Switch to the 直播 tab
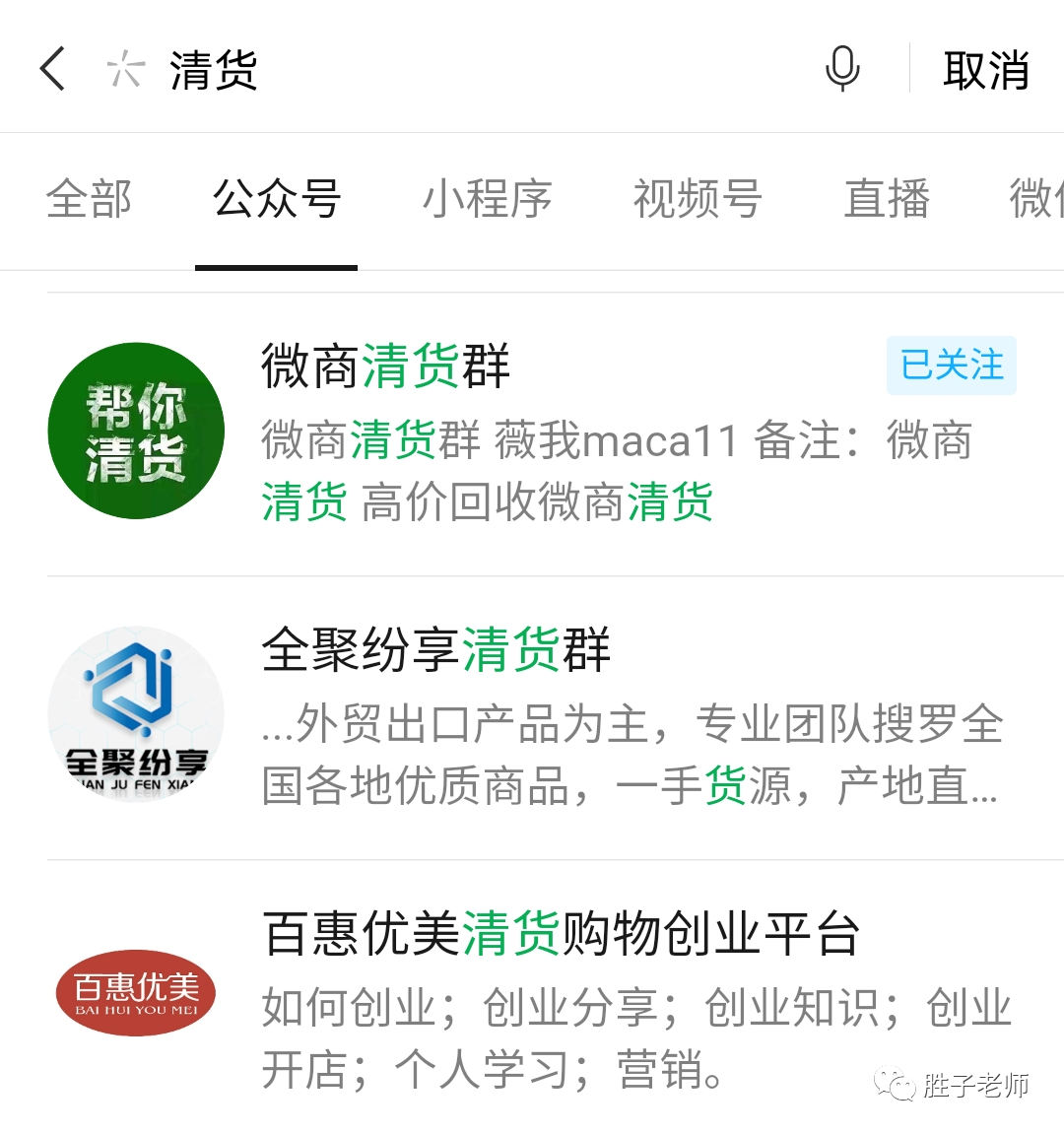The image size is (1064, 1133). coord(886,200)
